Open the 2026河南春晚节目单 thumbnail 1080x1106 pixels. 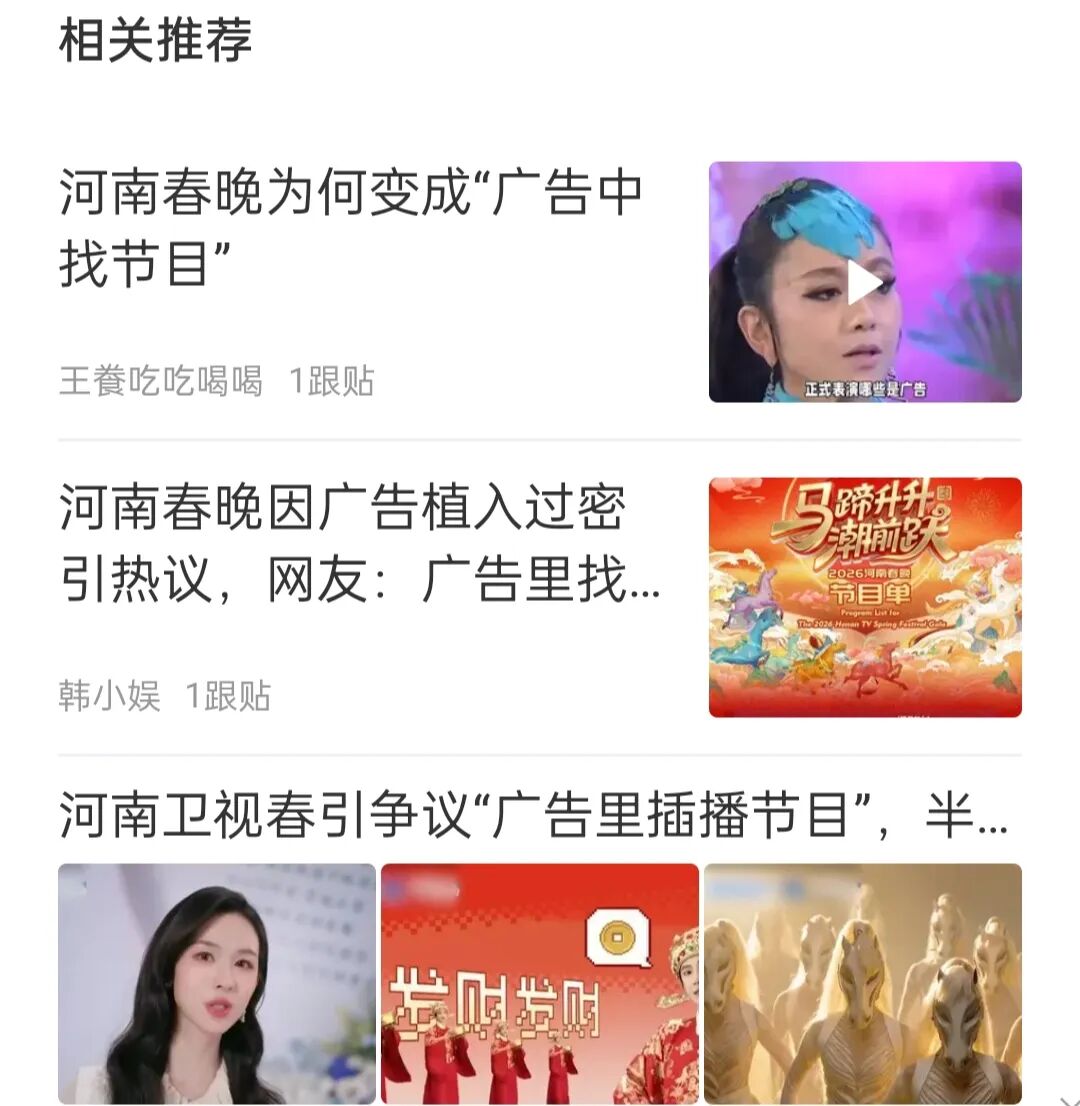click(x=865, y=597)
